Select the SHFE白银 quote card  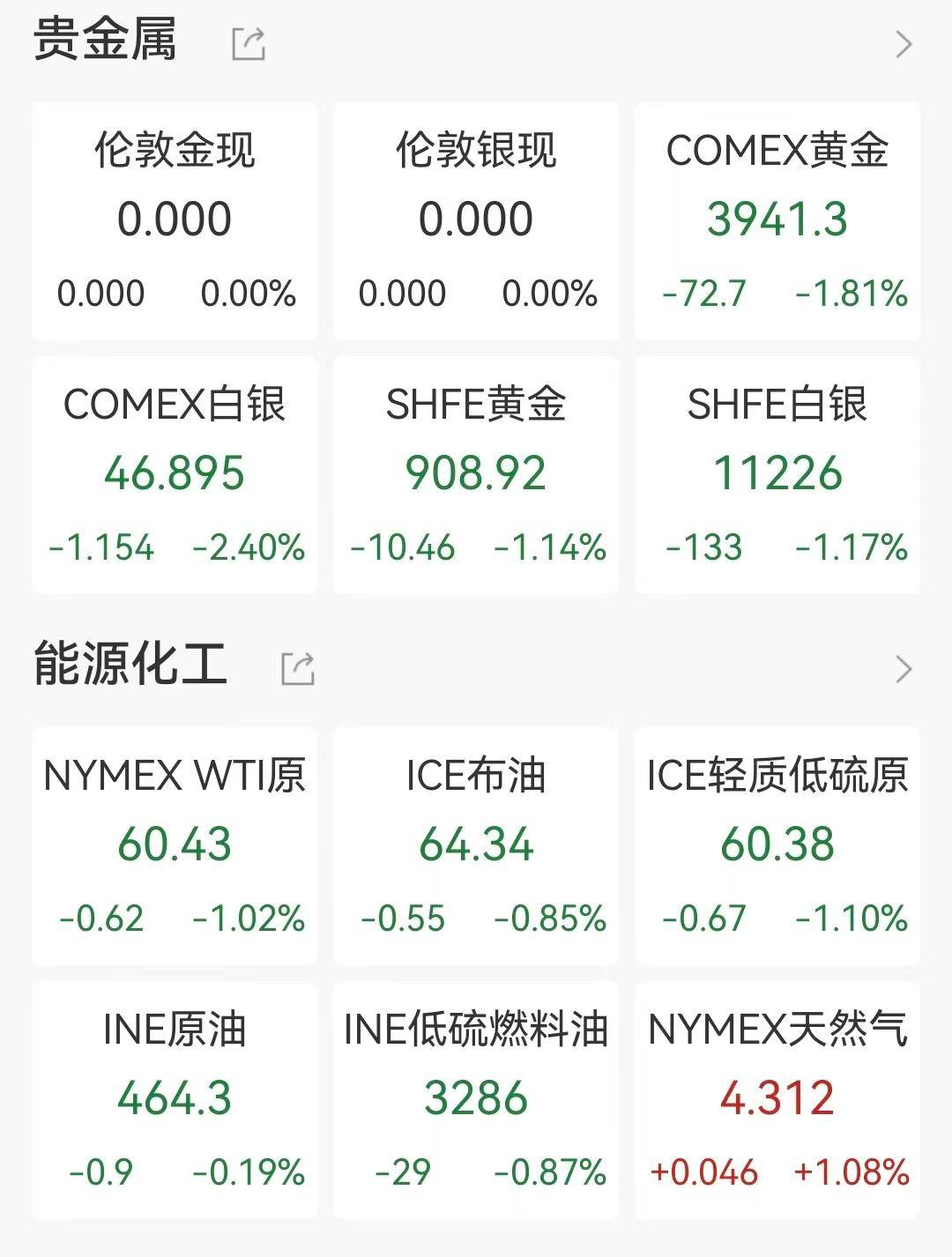click(777, 473)
